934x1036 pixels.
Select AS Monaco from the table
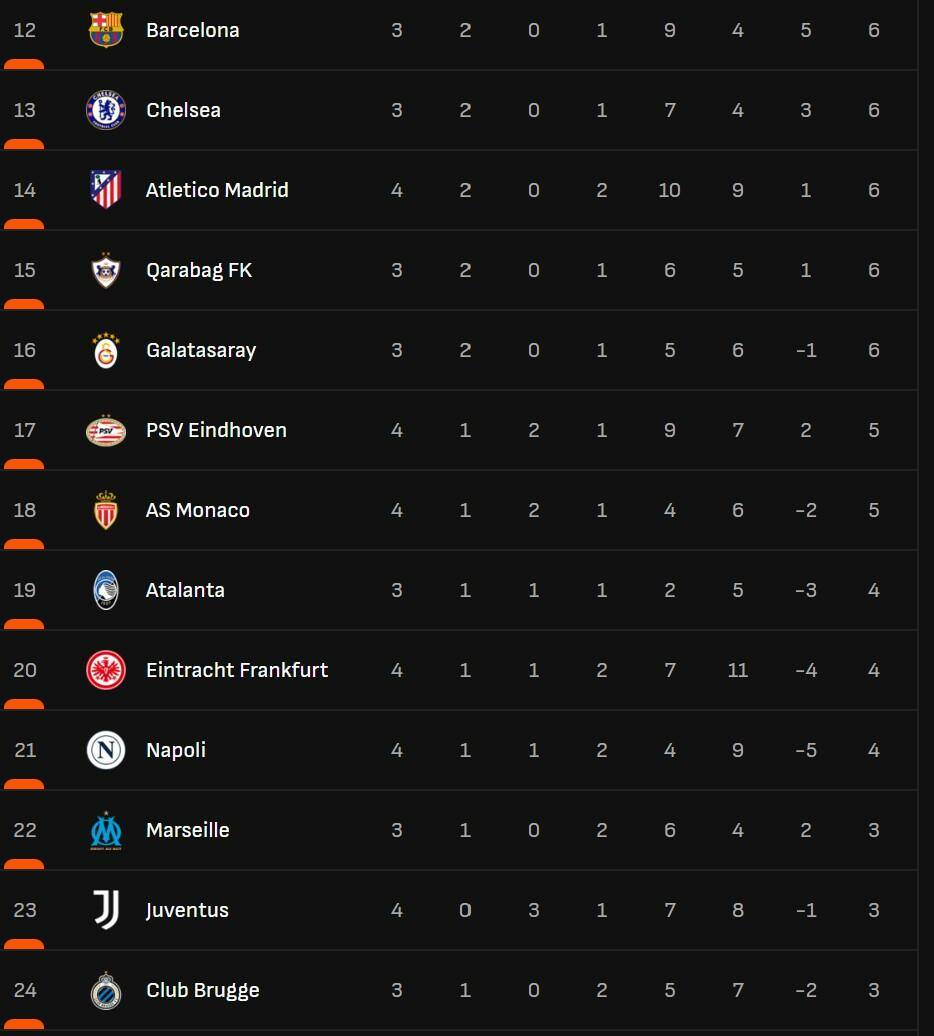(x=198, y=510)
